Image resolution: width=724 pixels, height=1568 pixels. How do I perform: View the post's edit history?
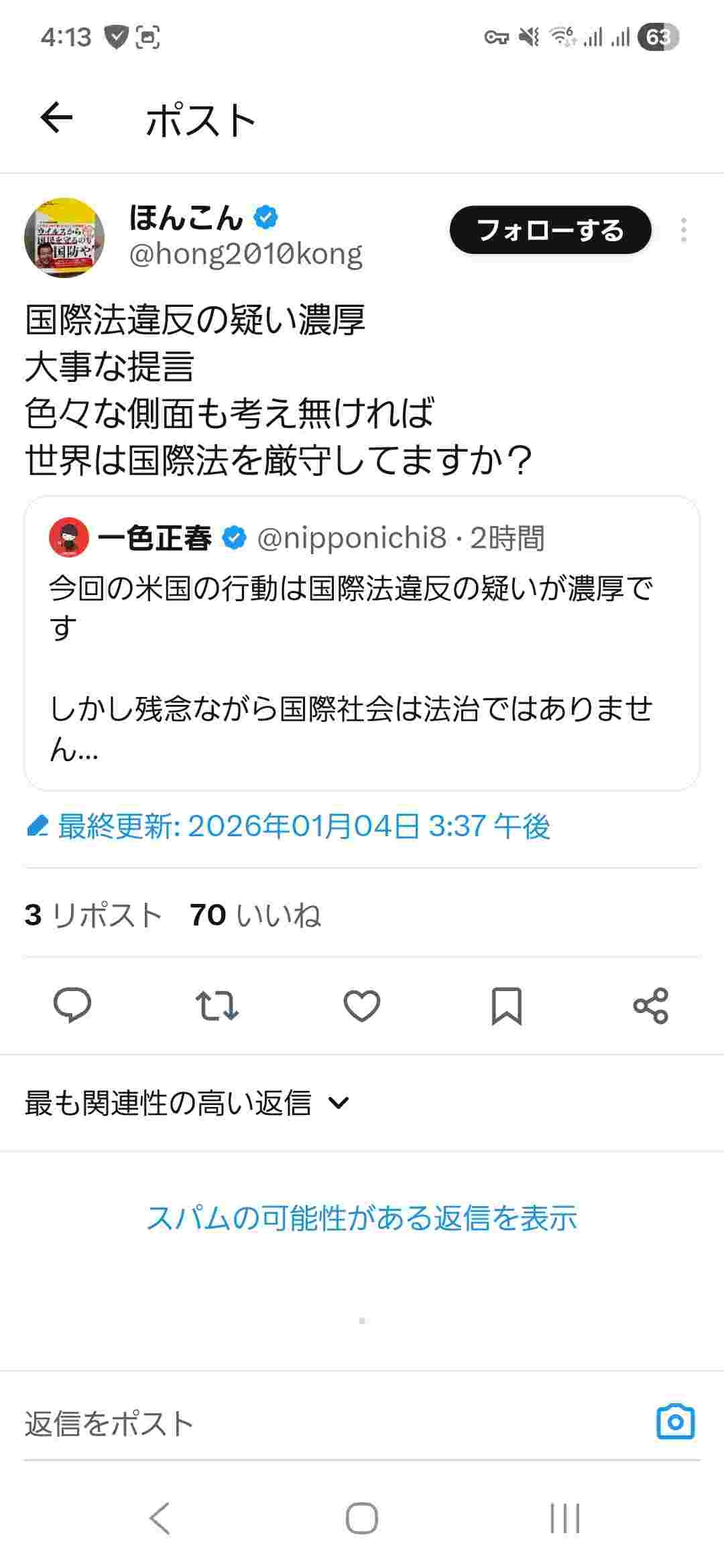[x=288, y=826]
